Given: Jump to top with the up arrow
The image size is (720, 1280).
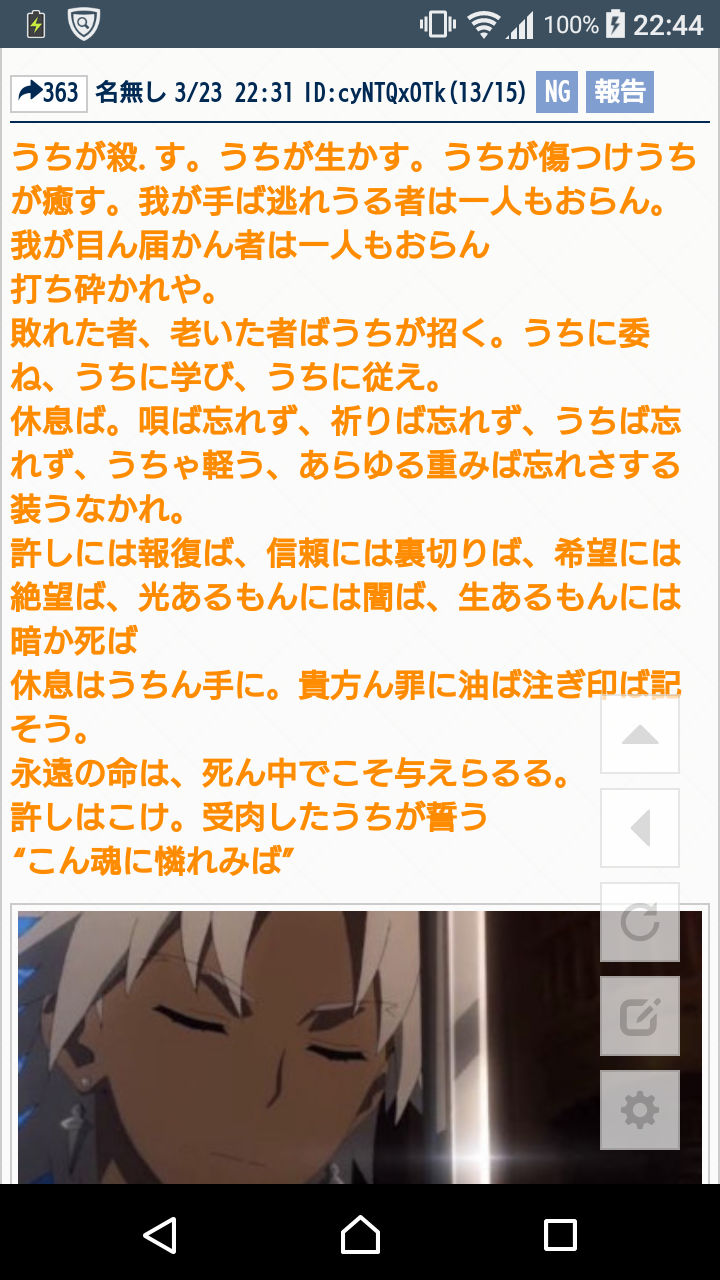Looking at the screenshot, I should [640, 735].
